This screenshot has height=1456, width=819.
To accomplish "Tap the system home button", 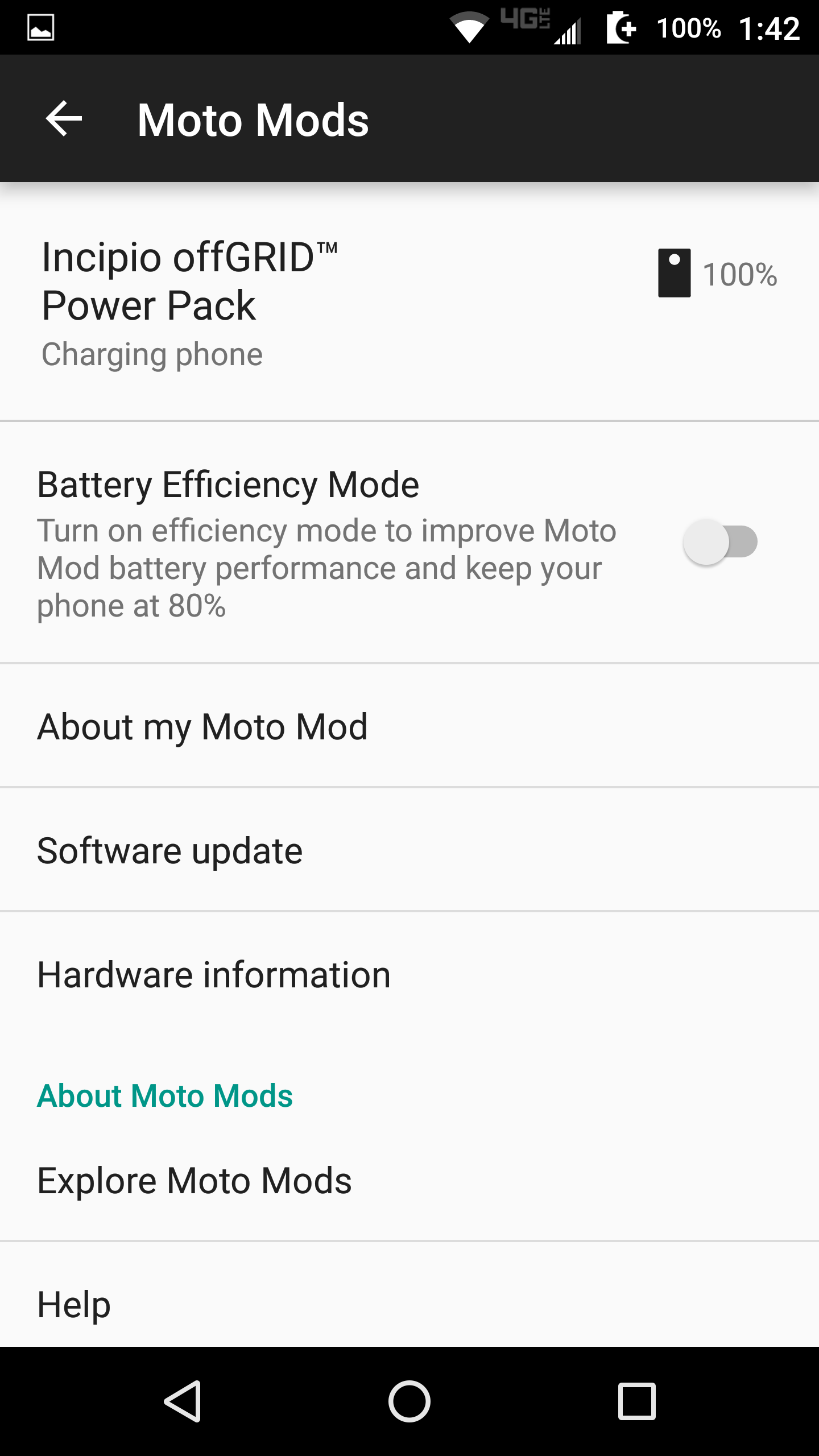I will coord(409,1401).
